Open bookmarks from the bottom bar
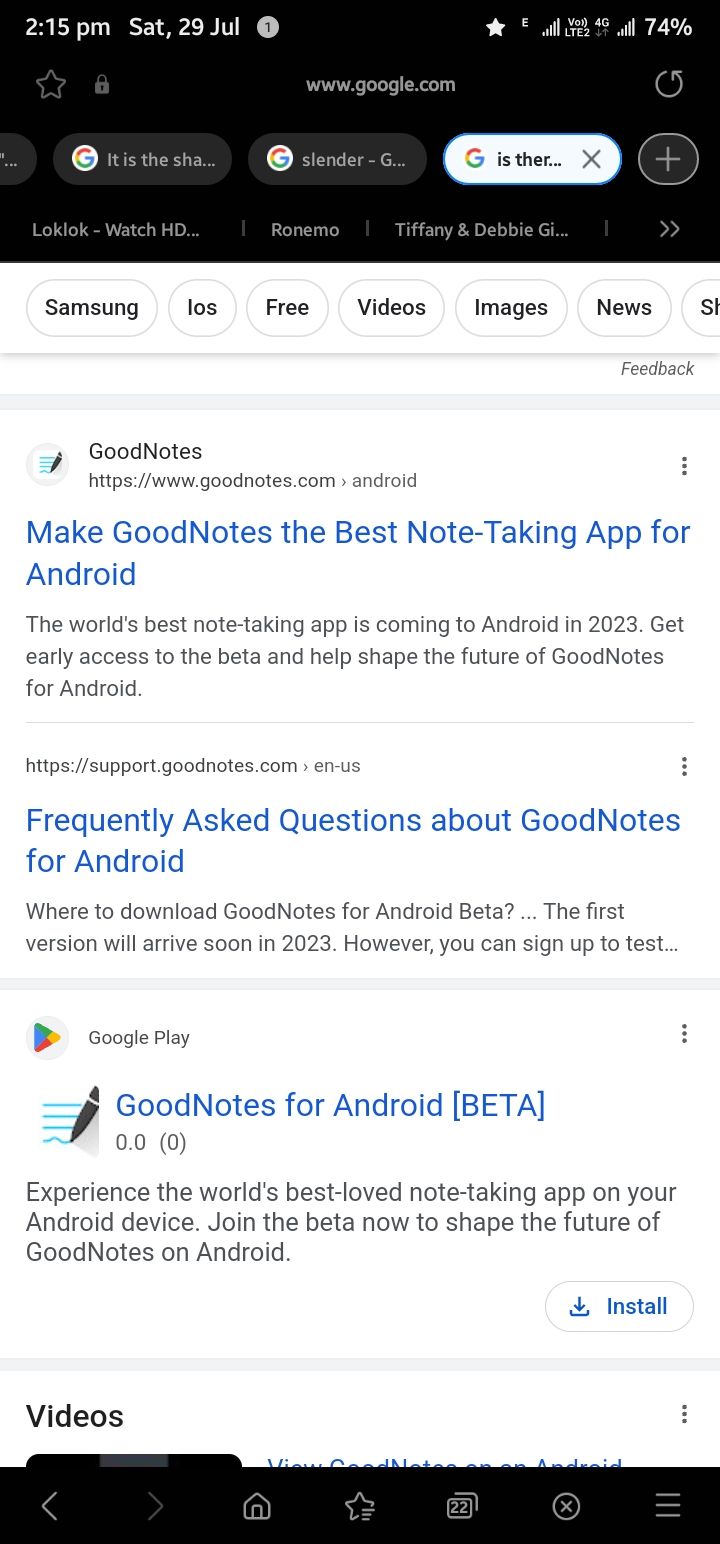720x1544 pixels. tap(358, 1506)
